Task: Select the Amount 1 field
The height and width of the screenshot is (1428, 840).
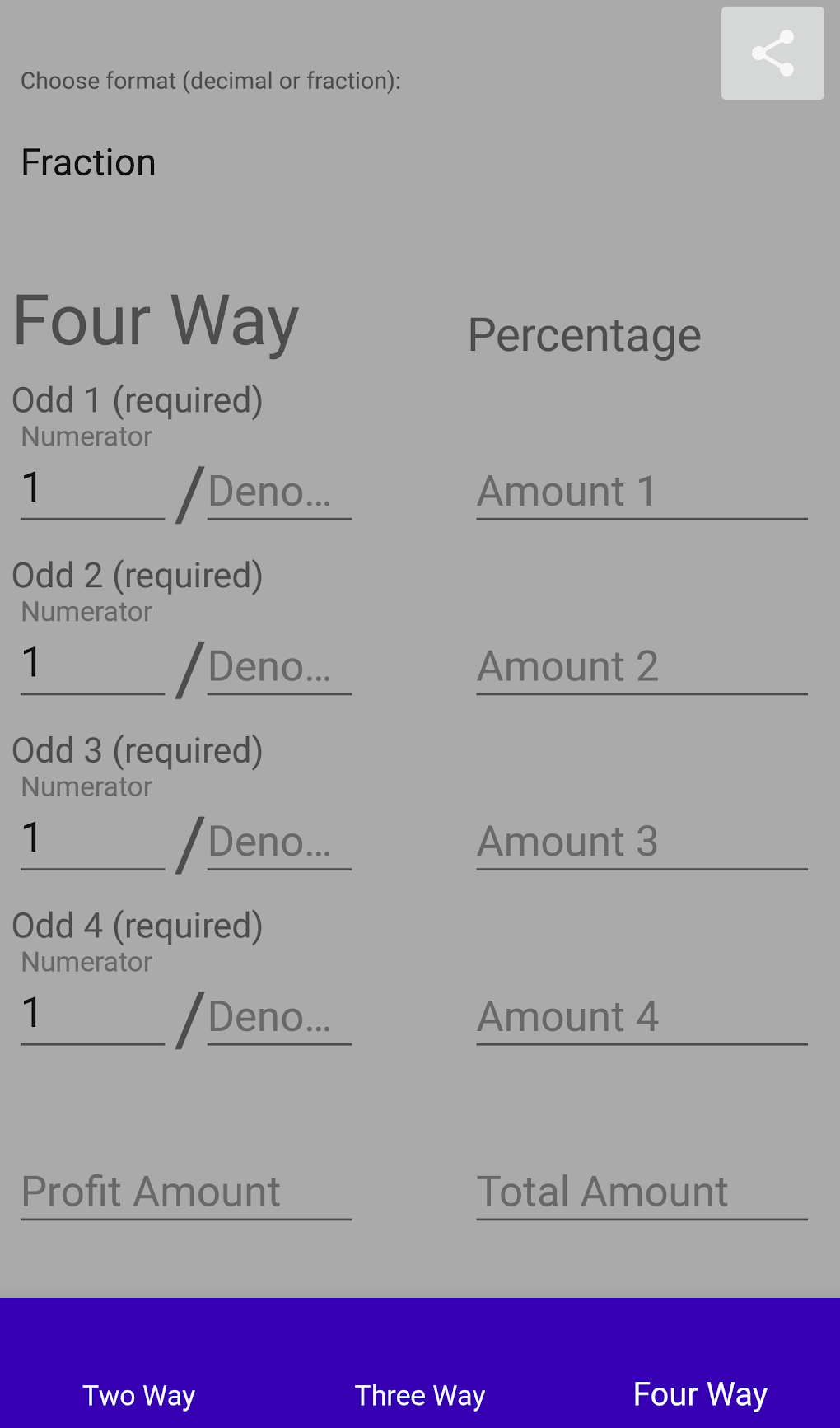Action: (642, 492)
